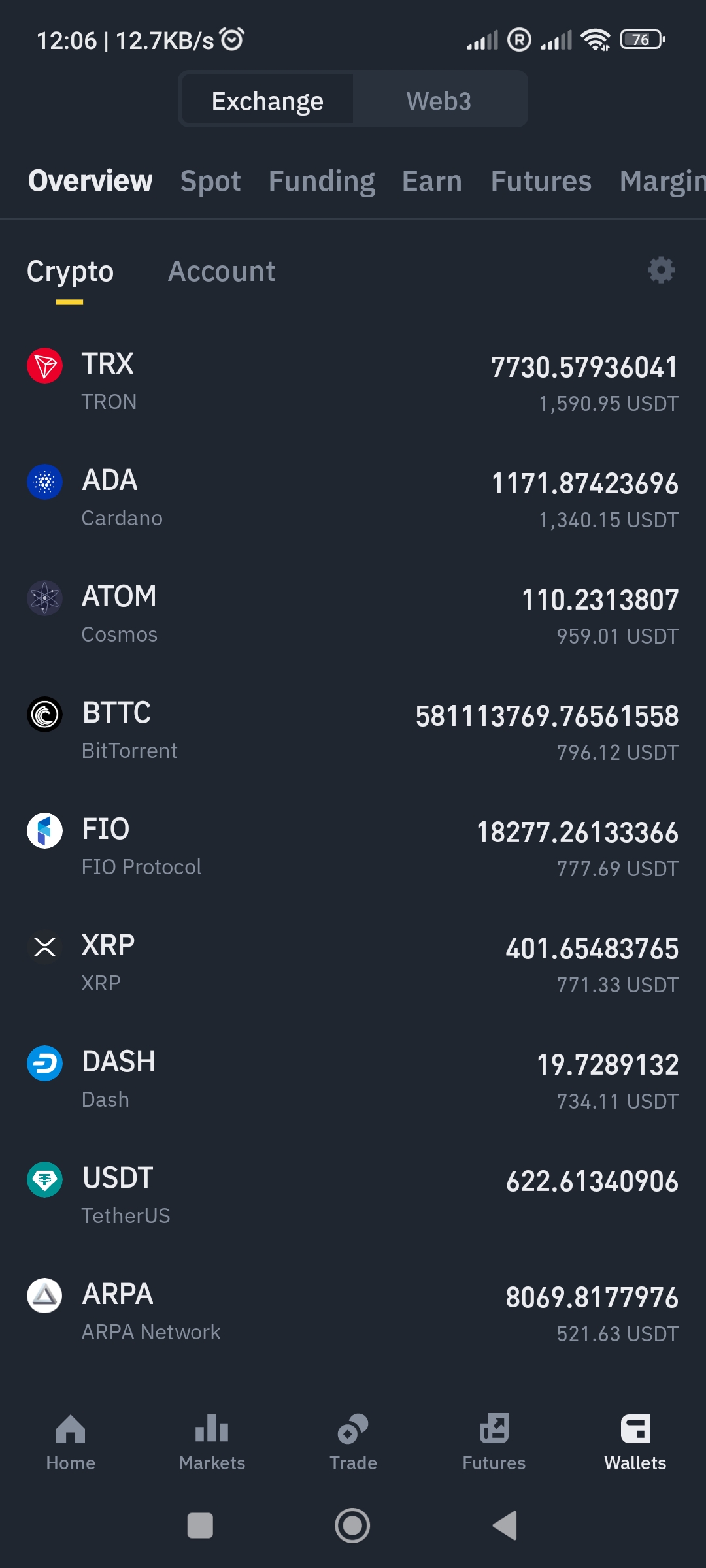Open TRX TRON asset details

point(353,382)
